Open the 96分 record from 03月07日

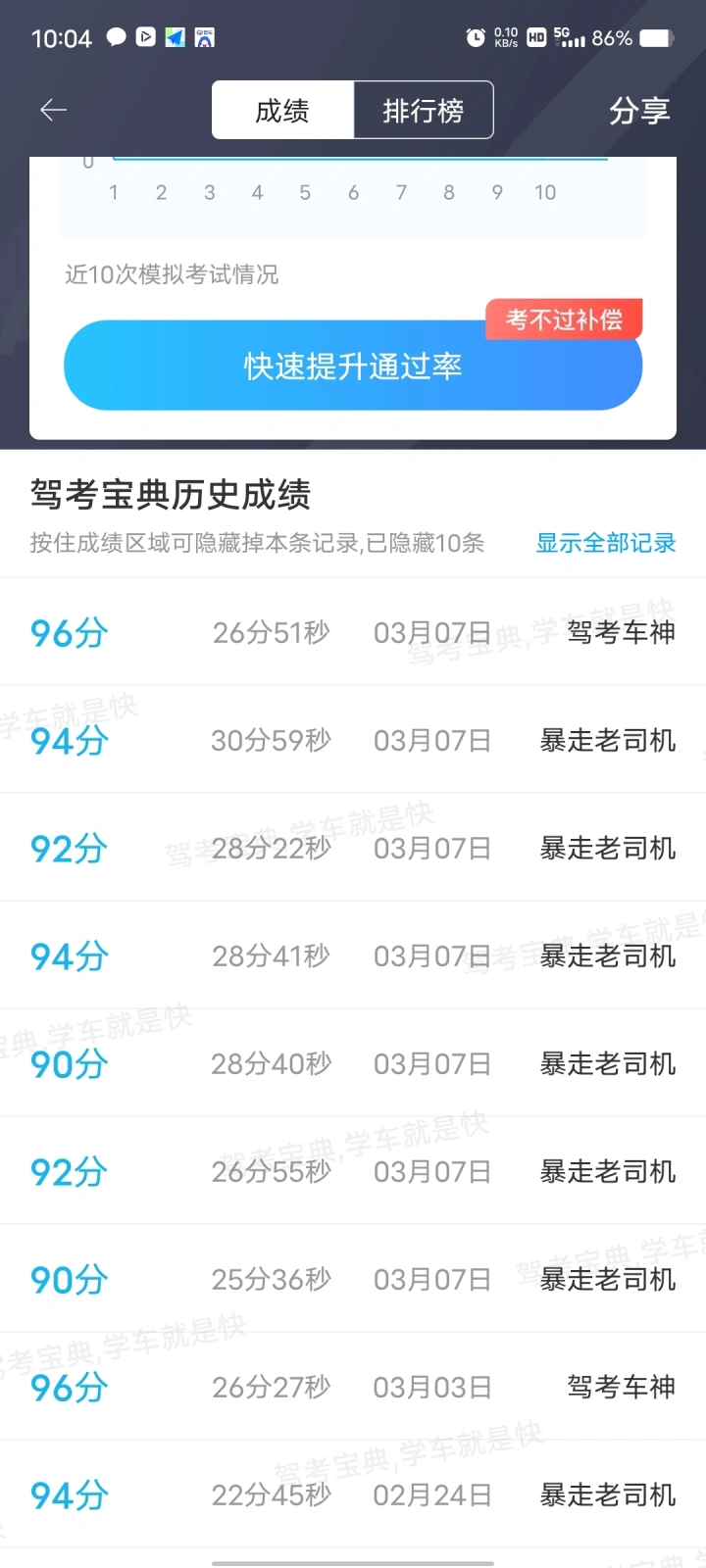353,632
